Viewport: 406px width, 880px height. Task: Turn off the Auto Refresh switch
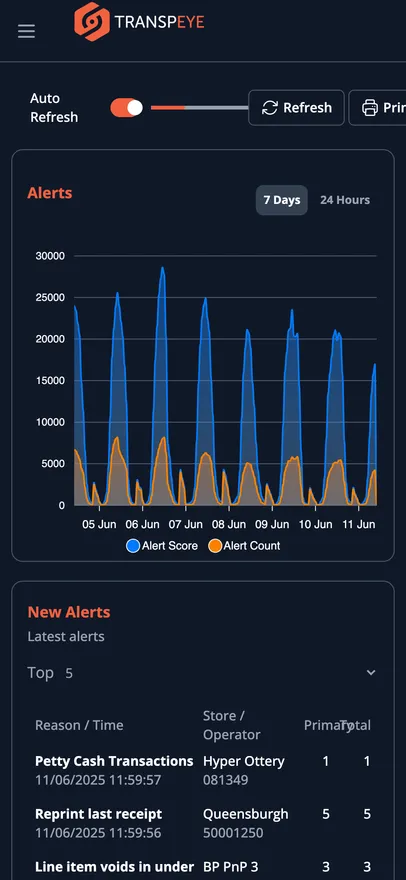126,108
